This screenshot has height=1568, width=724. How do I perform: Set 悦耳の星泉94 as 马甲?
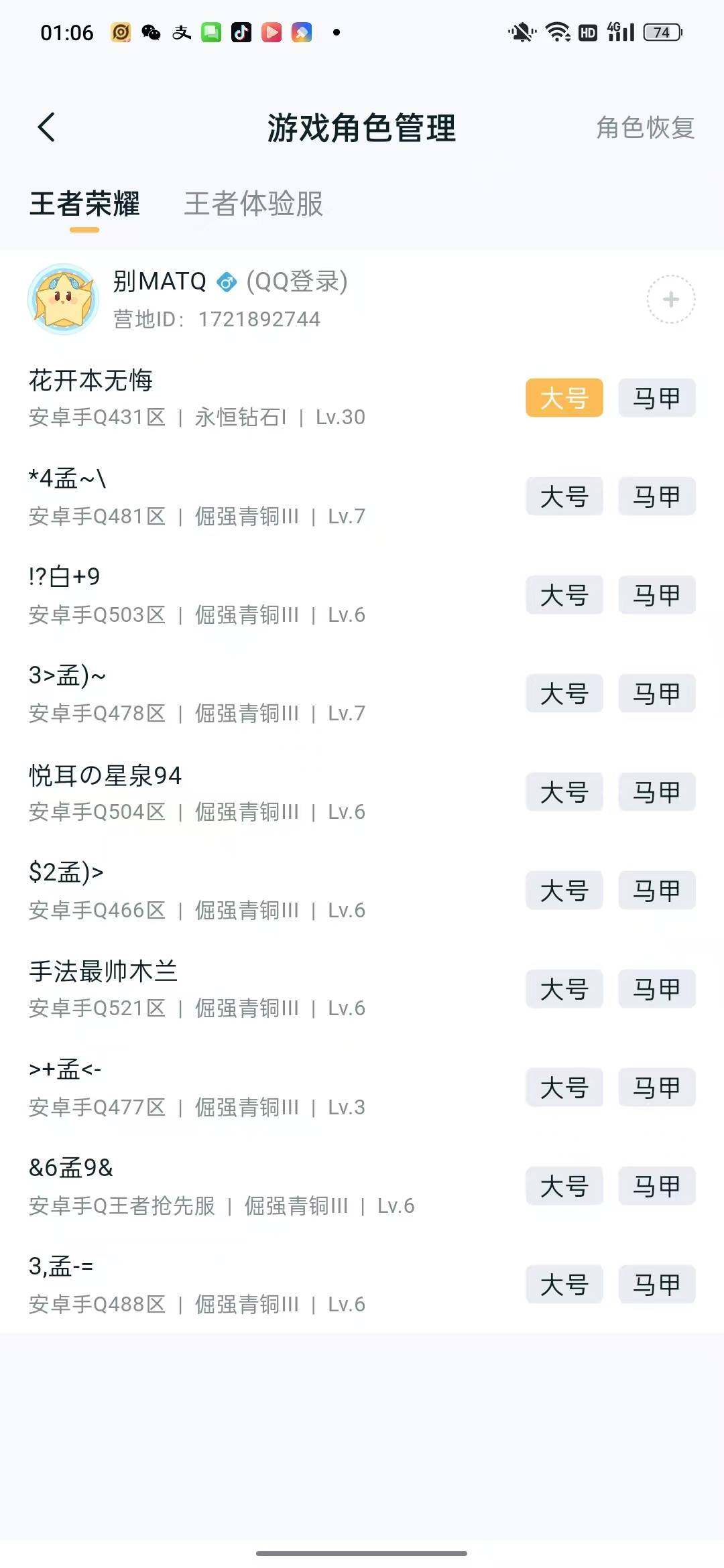(656, 792)
